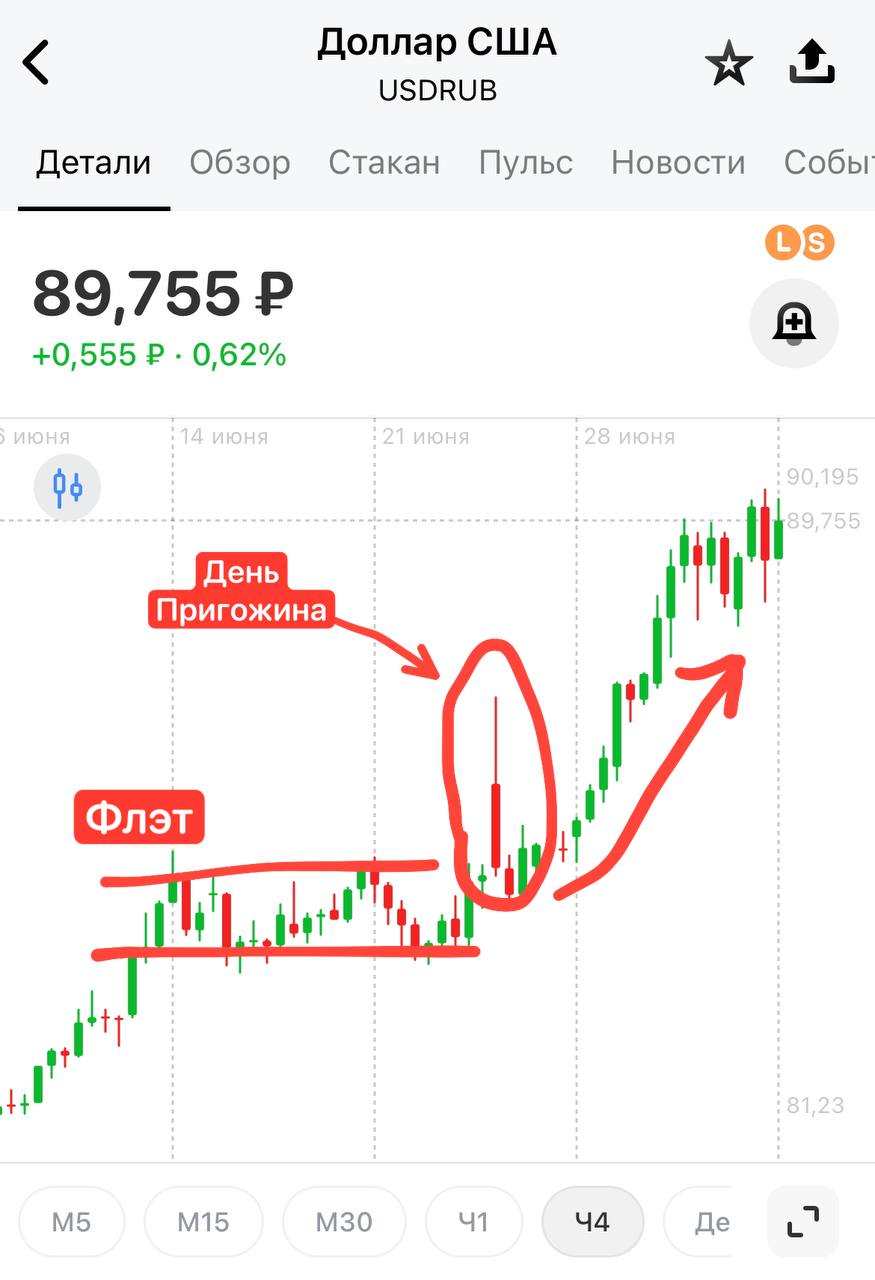Go back using the arrow

pos(36,63)
